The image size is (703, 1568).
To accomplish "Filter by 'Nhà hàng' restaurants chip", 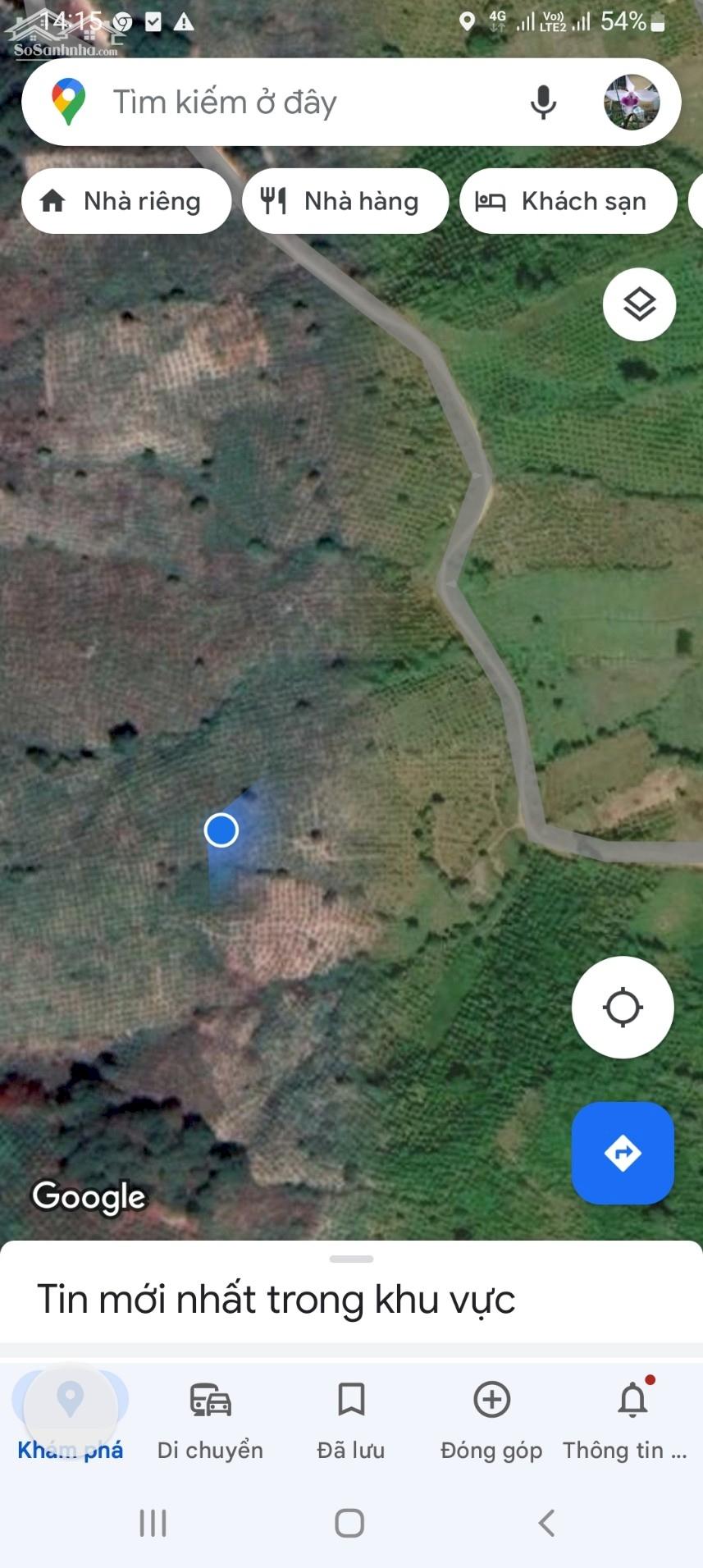I will pos(345,201).
